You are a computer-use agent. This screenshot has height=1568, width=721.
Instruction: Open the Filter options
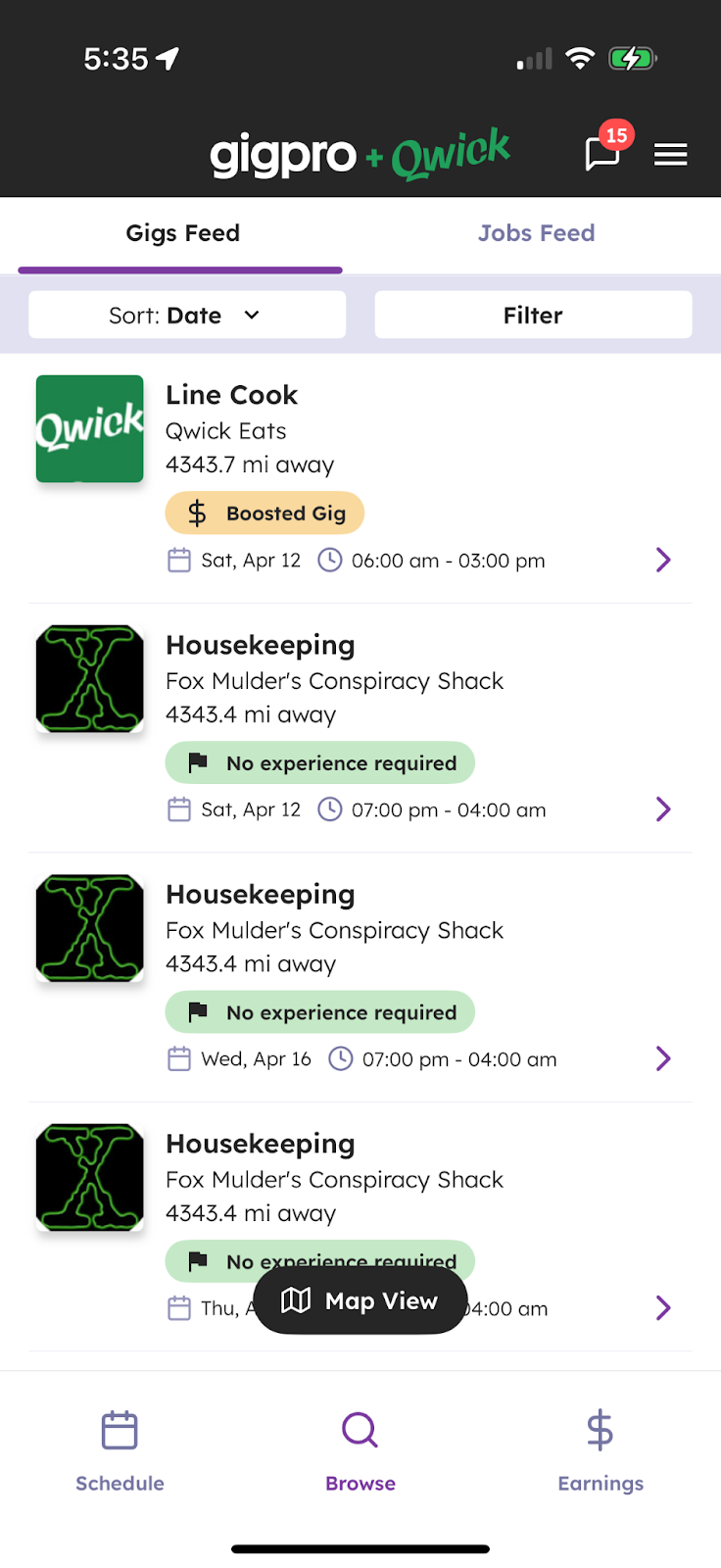point(533,315)
